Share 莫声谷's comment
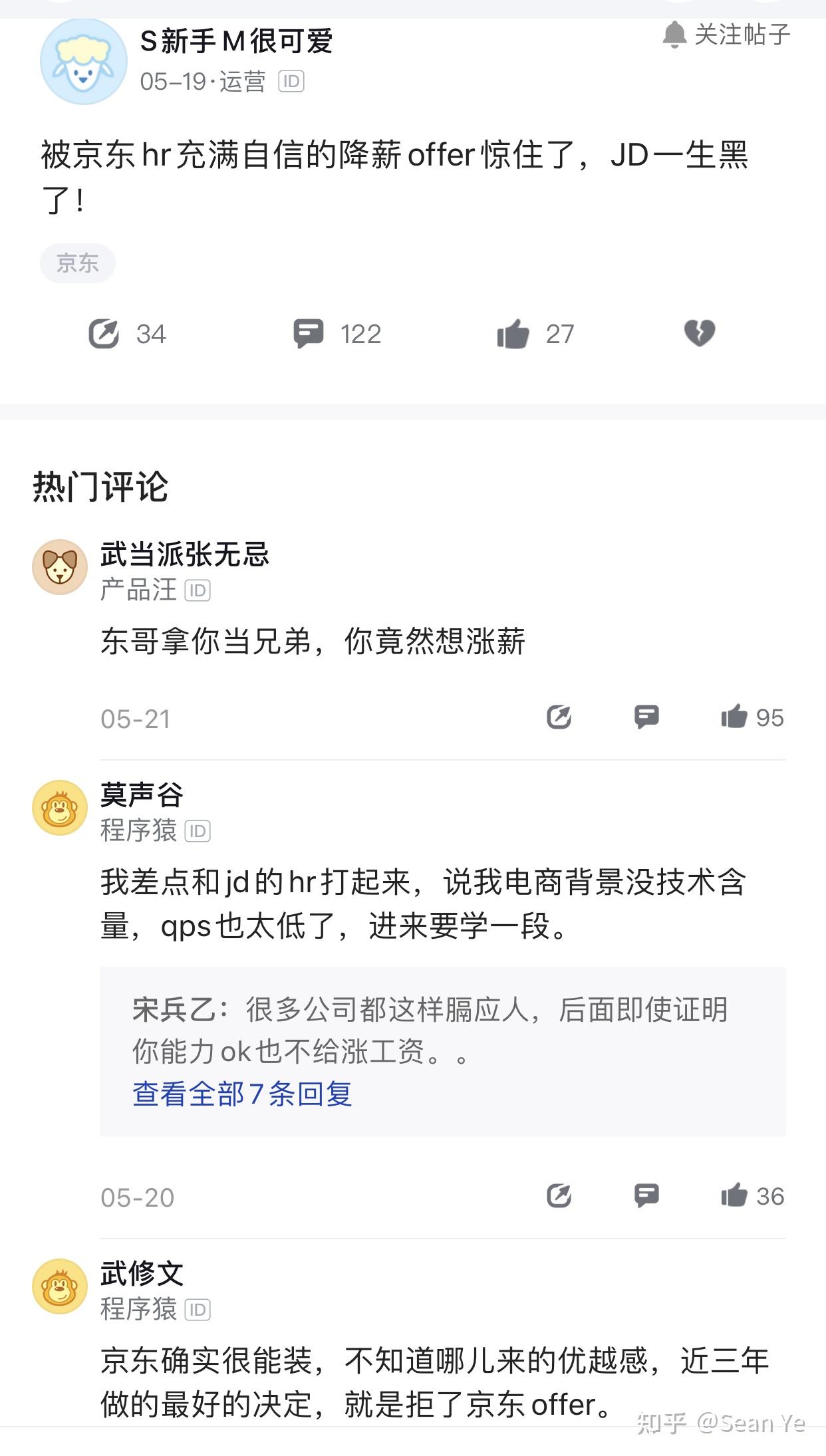 tap(559, 1196)
